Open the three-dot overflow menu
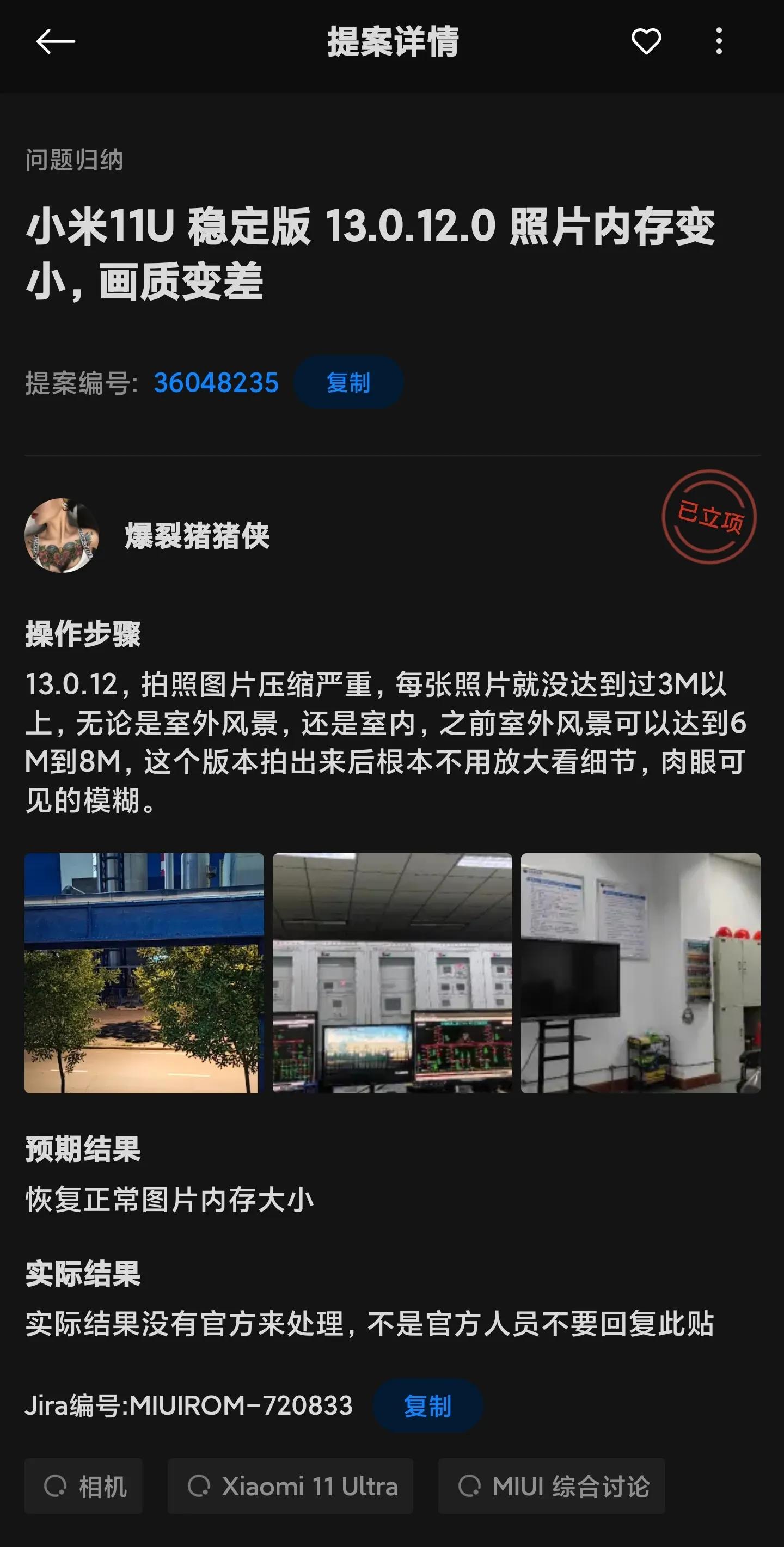Screen dimensions: 784x1547 (719, 41)
